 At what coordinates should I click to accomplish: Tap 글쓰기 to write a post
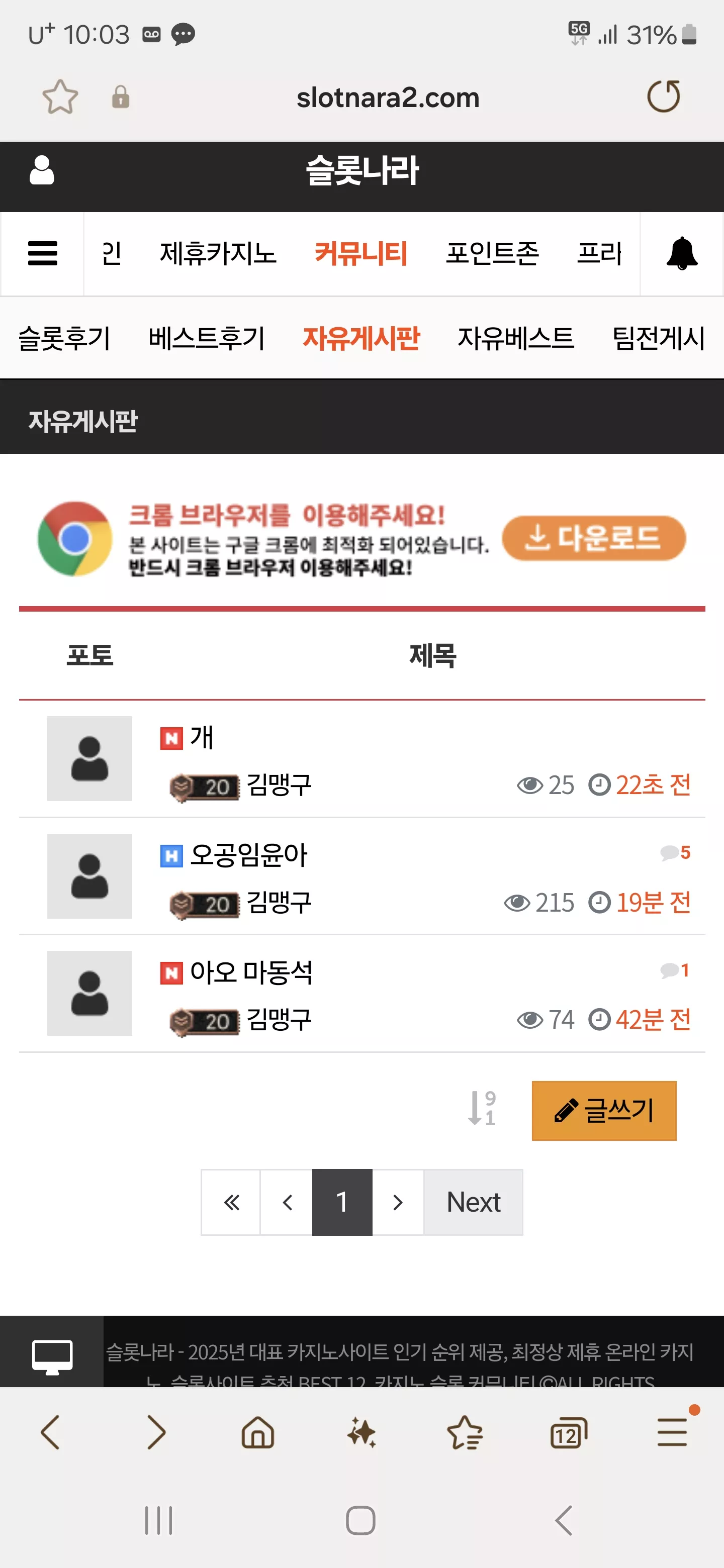point(604,1110)
